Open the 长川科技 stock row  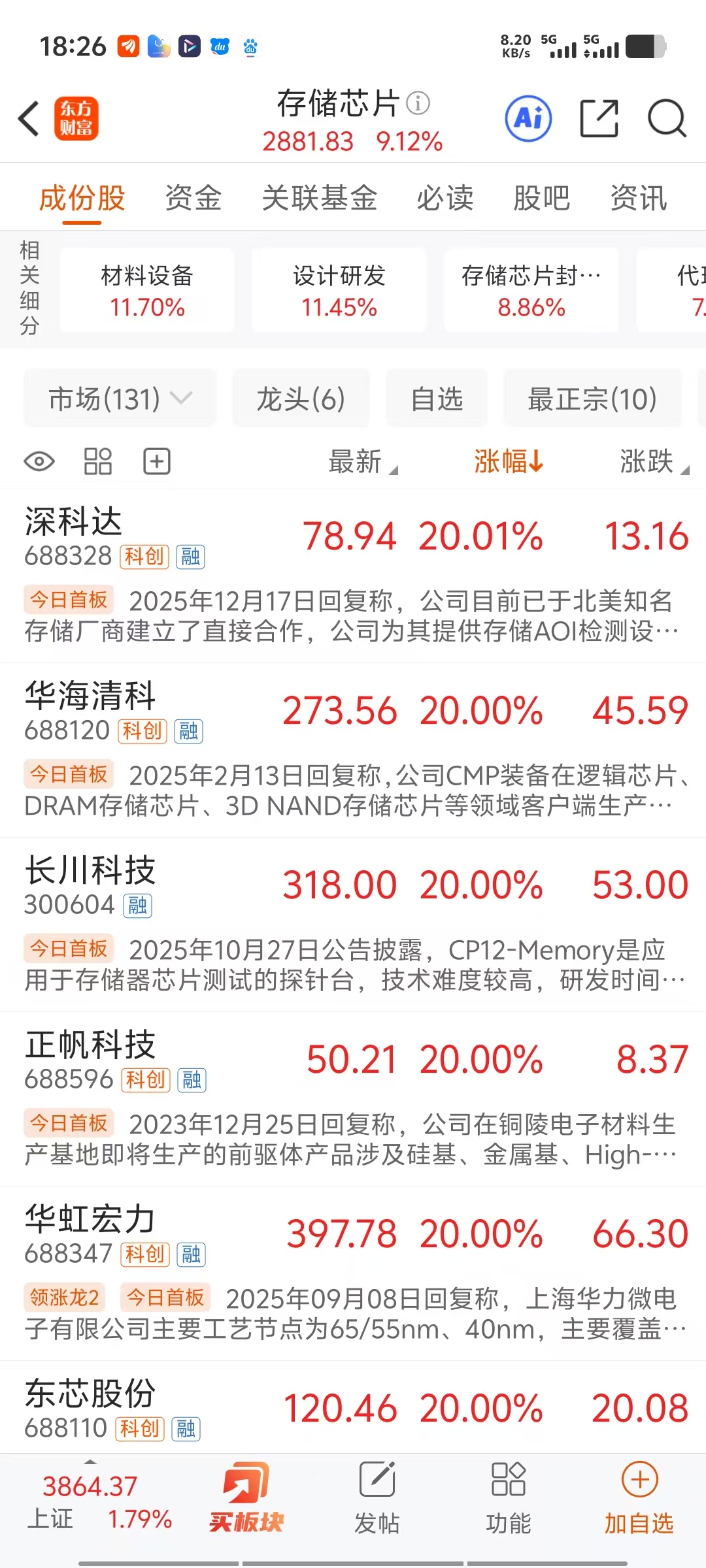353,924
